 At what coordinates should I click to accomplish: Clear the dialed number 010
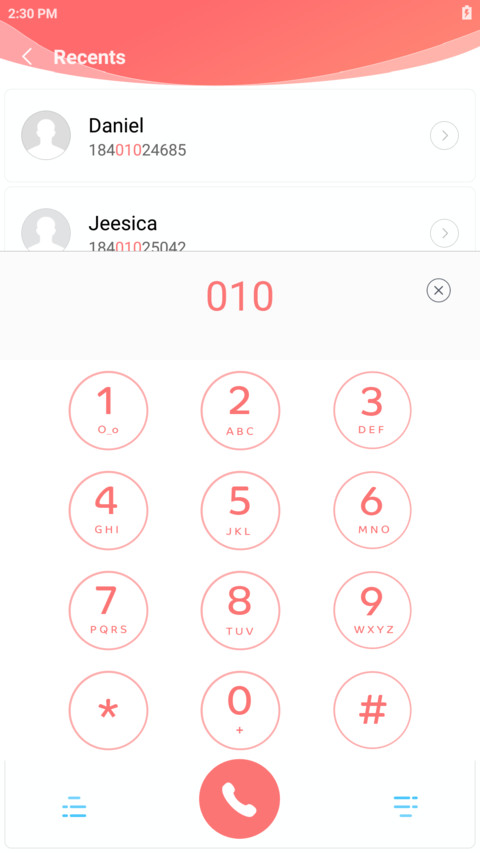439,290
